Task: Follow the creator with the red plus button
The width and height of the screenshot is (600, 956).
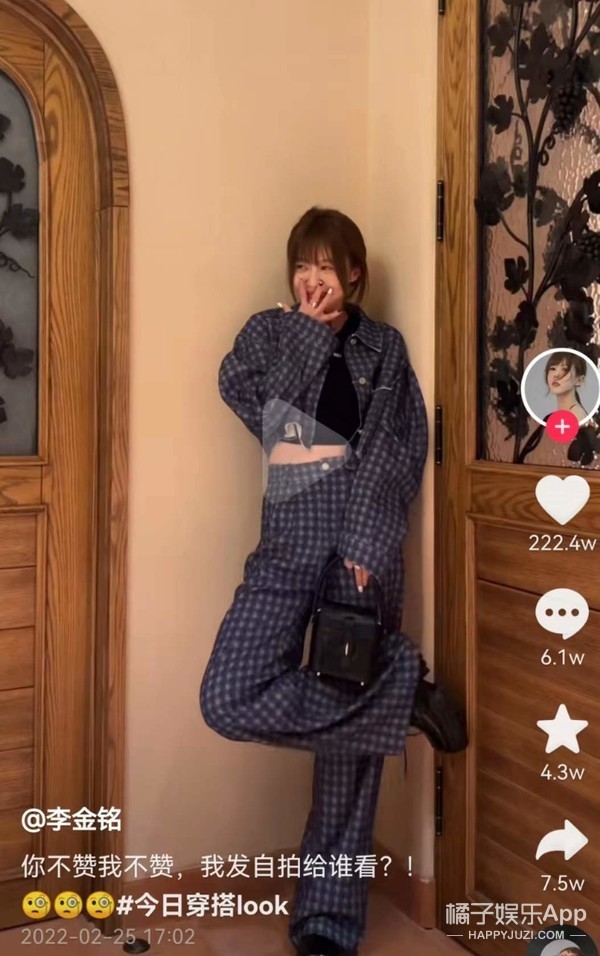Action: [x=563, y=428]
